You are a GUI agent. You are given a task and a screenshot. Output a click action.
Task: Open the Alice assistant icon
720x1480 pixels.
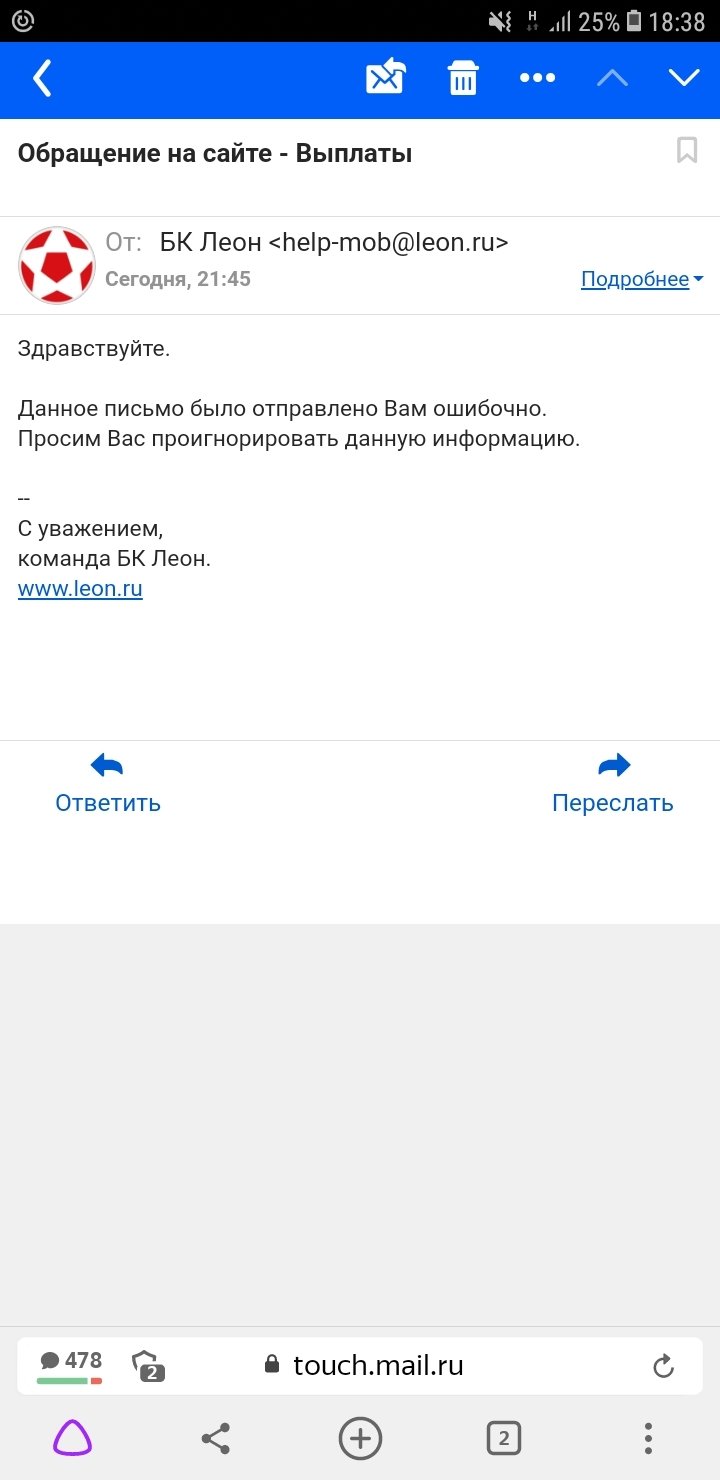point(72,1439)
